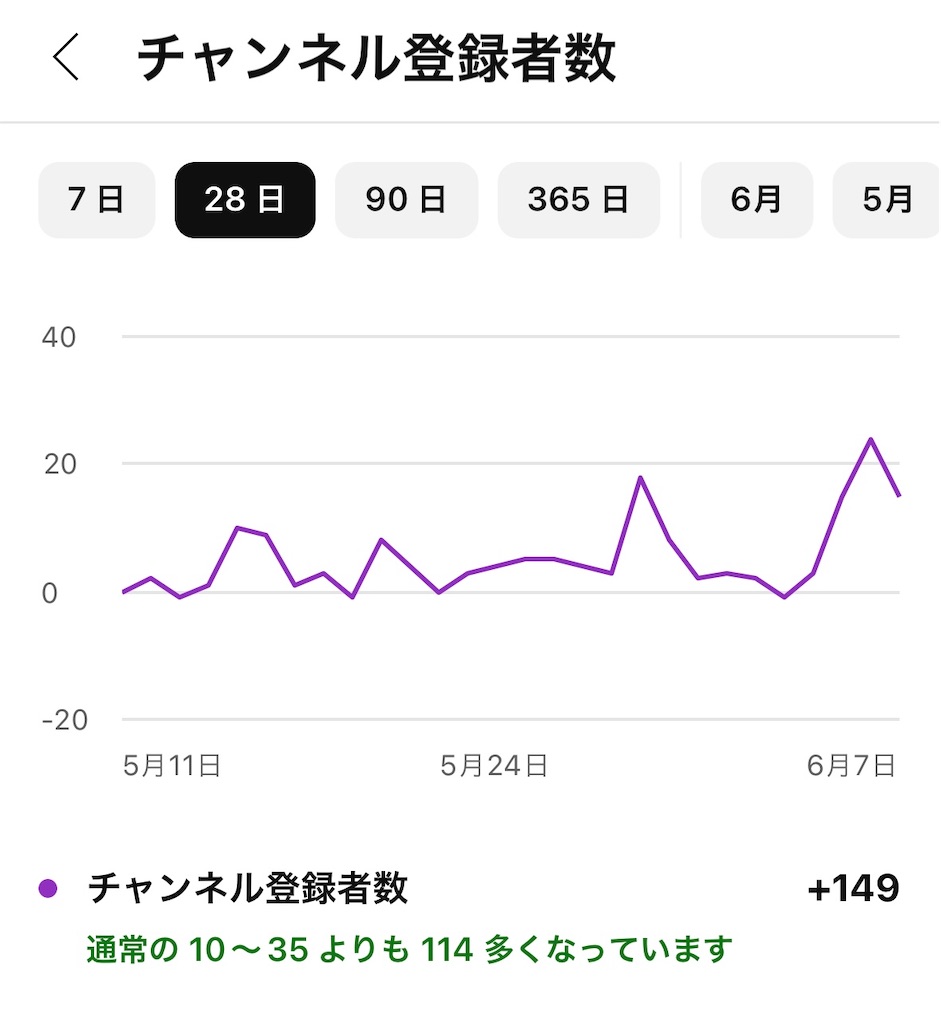
Task: Select the 28日 time range
Action: (x=244, y=200)
